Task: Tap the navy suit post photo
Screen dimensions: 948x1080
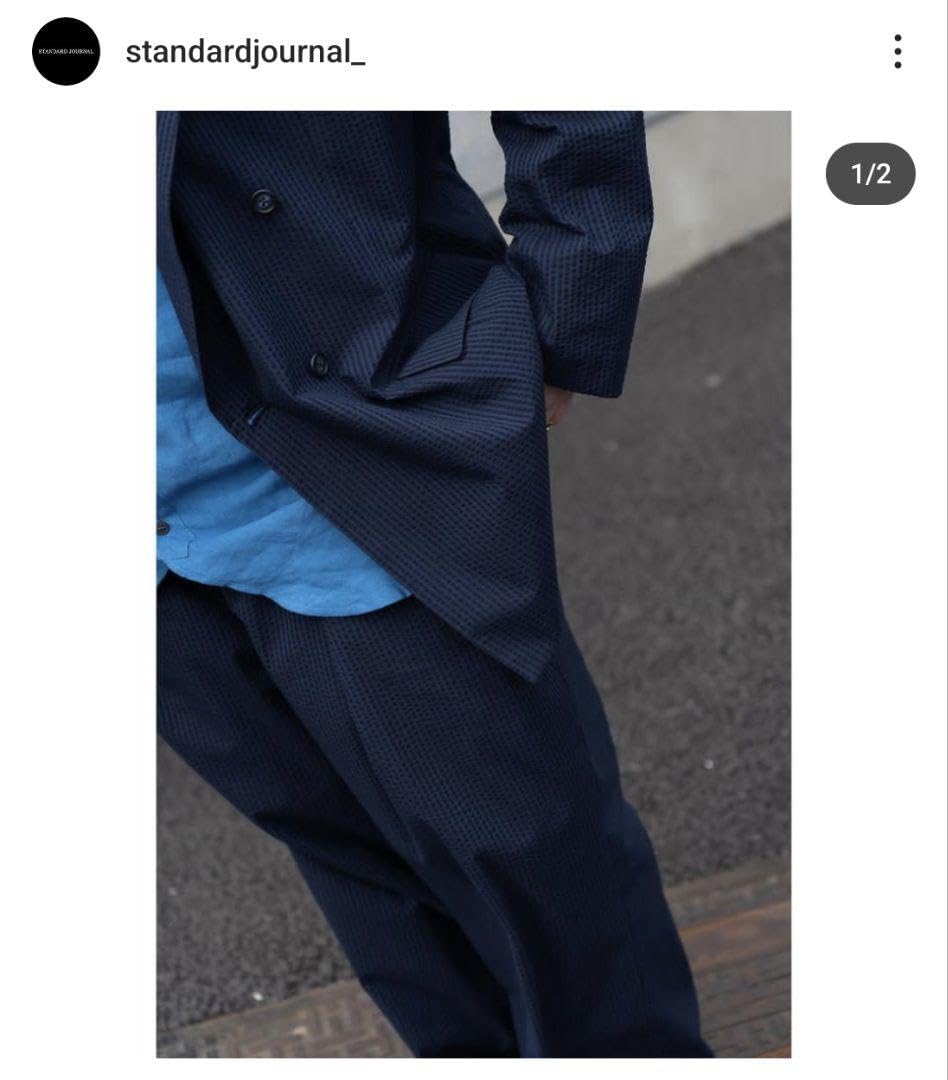Action: coord(473,583)
